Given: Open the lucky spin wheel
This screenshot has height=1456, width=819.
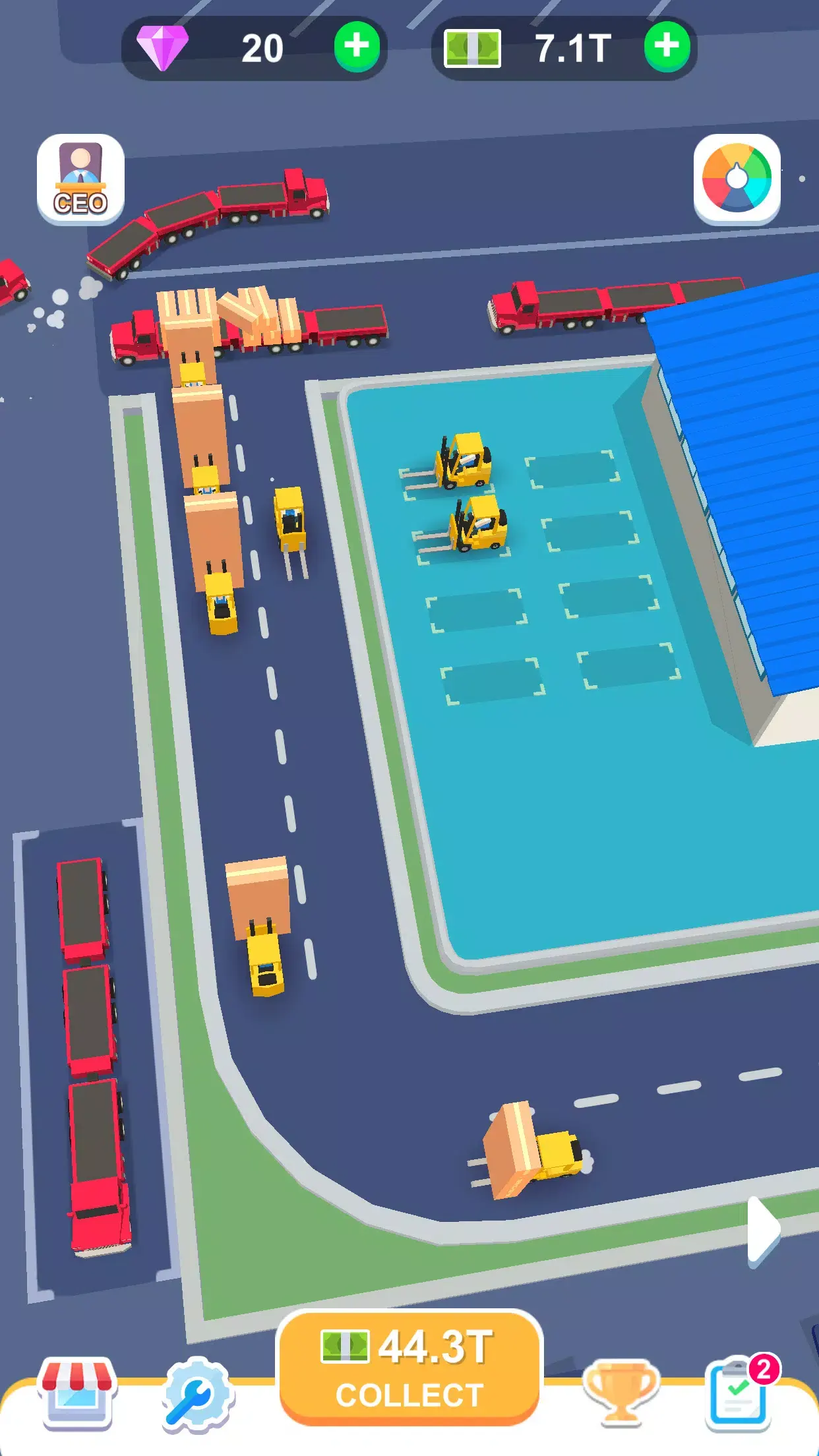Looking at the screenshot, I should pos(737,179).
